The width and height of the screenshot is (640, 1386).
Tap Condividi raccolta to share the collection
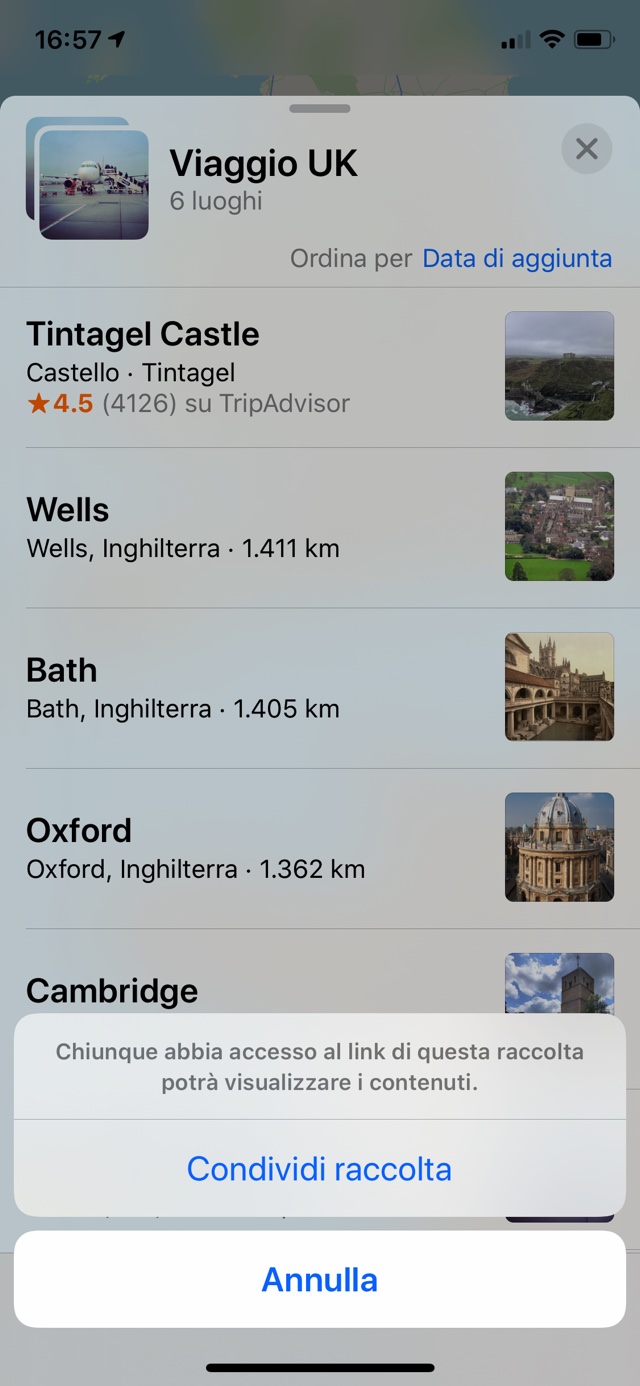click(319, 1169)
